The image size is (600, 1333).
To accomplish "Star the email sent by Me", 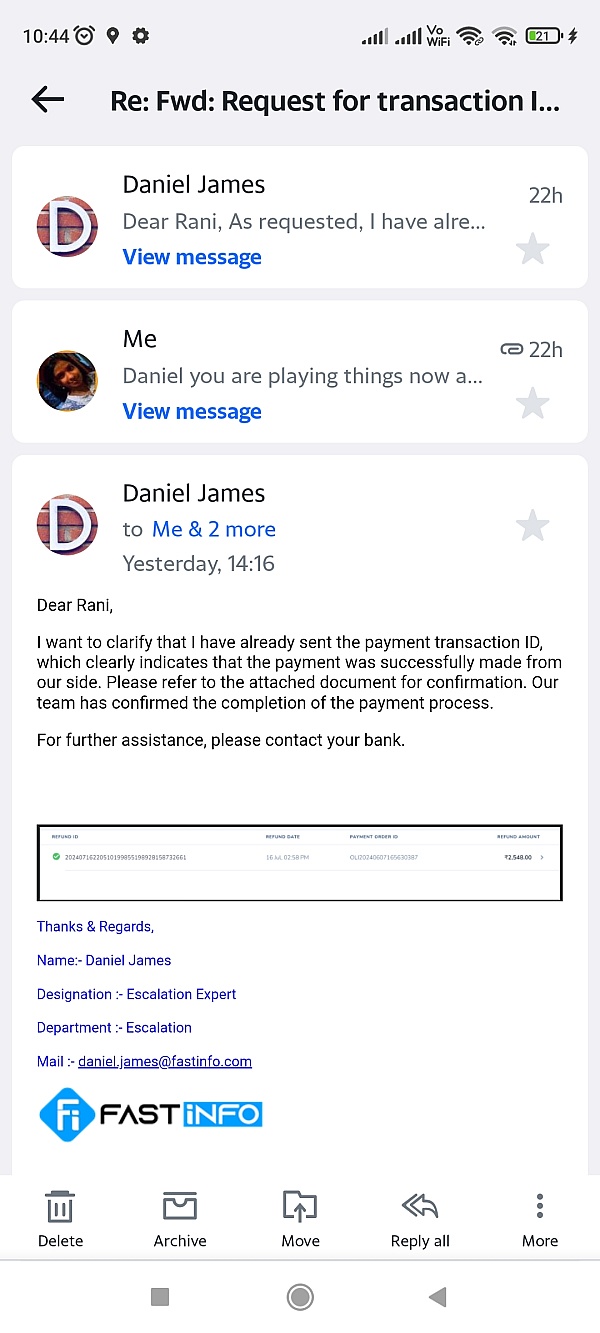I will point(532,403).
